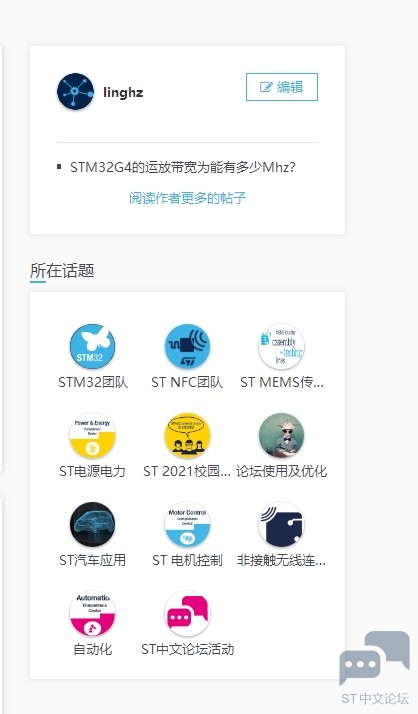
Task: Tap the 编辑 edit button
Action: point(282,87)
